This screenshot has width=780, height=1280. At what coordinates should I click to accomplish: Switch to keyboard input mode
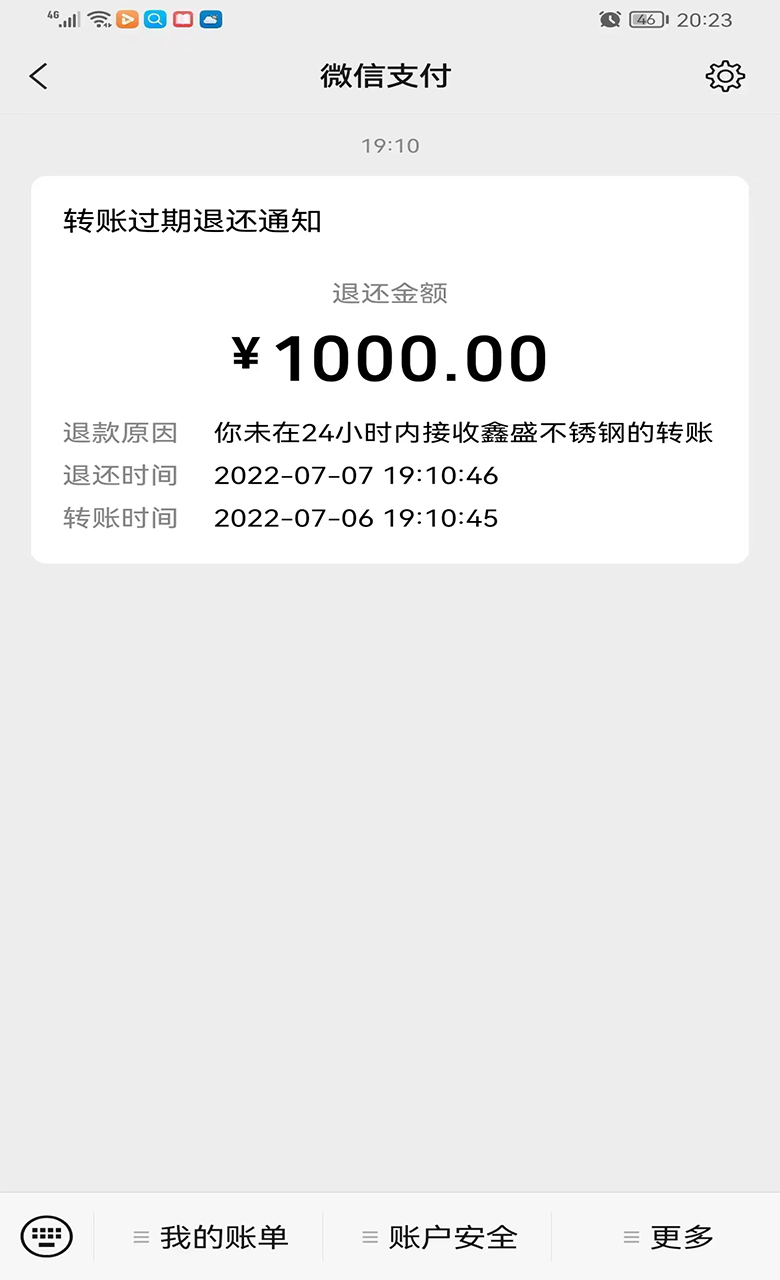[46, 1237]
